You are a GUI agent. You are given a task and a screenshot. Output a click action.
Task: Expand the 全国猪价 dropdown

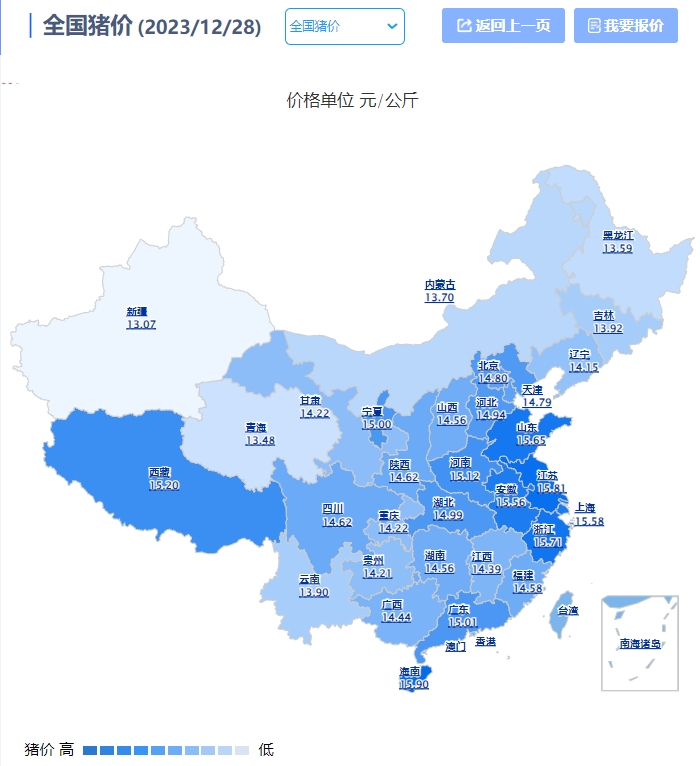pos(344,26)
